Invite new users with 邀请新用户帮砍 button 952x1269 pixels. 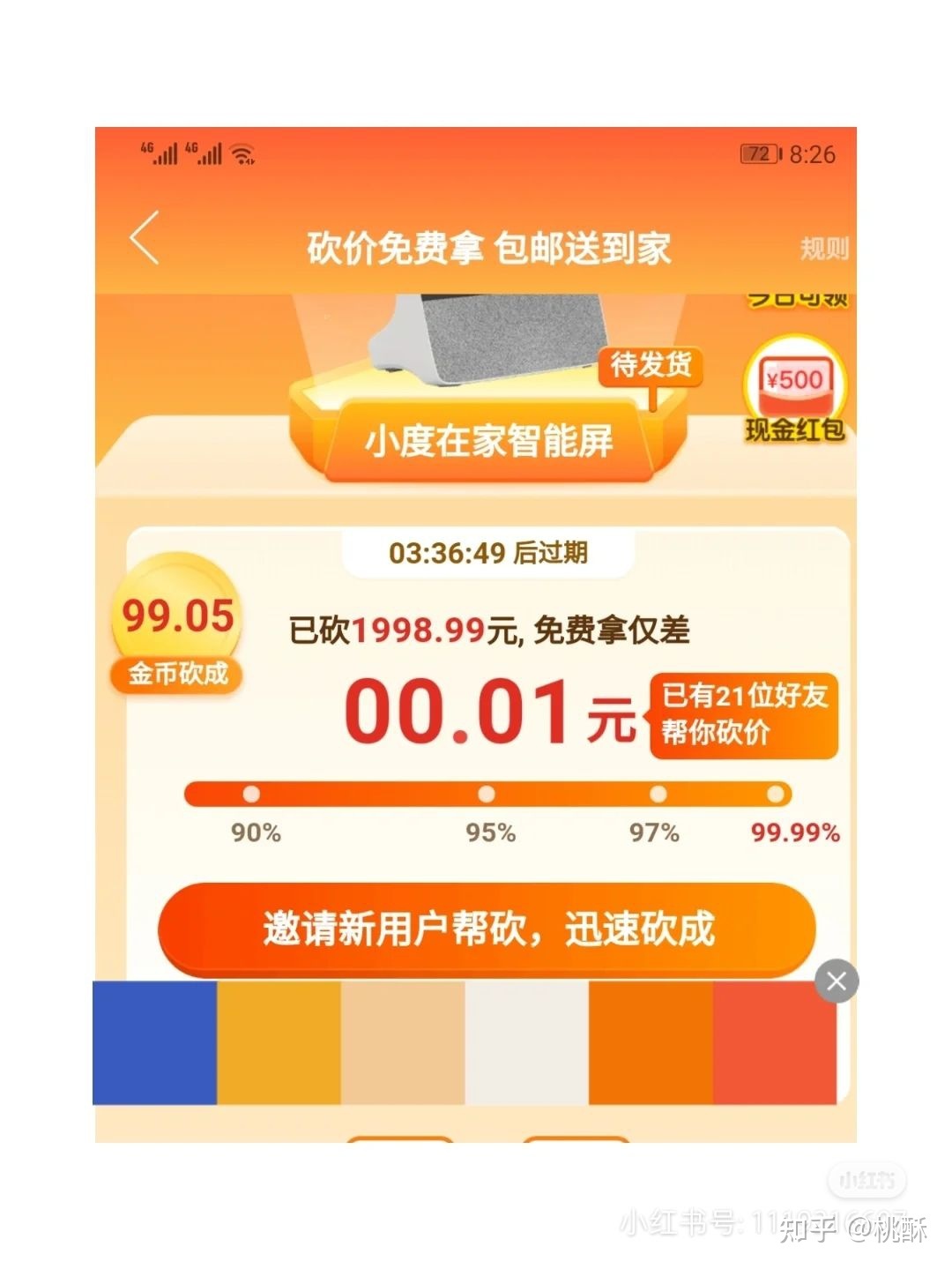(487, 929)
